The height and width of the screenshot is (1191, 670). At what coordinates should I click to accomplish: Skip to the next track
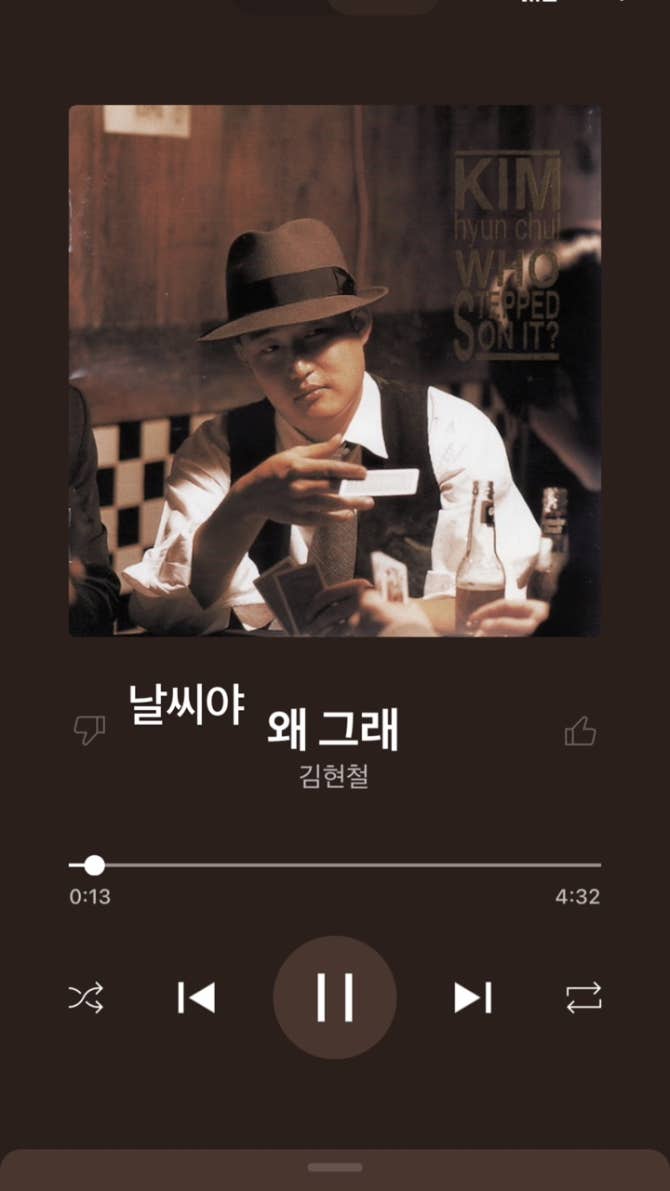[472, 997]
